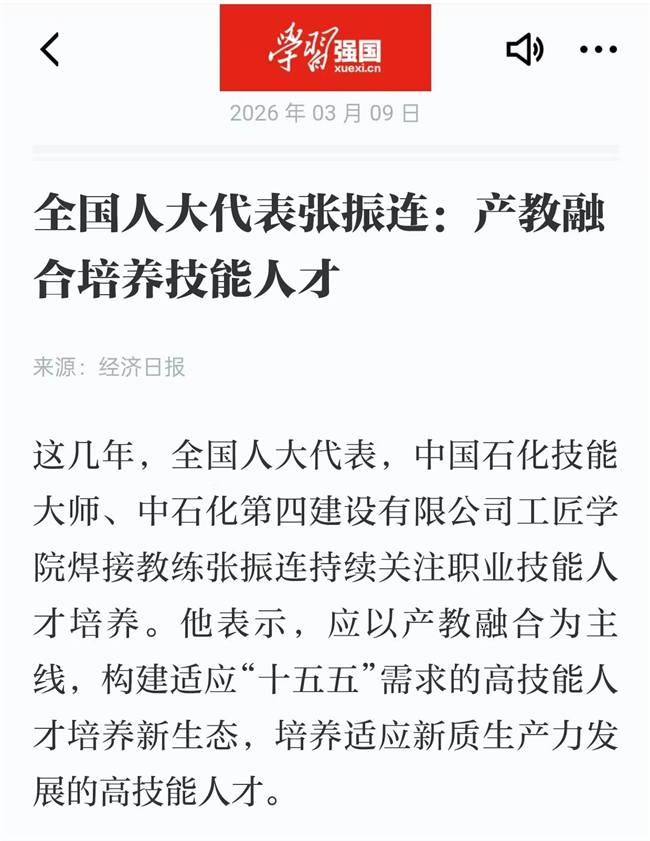
Task: Play the article audio with the speaker icon
Action: [524, 49]
